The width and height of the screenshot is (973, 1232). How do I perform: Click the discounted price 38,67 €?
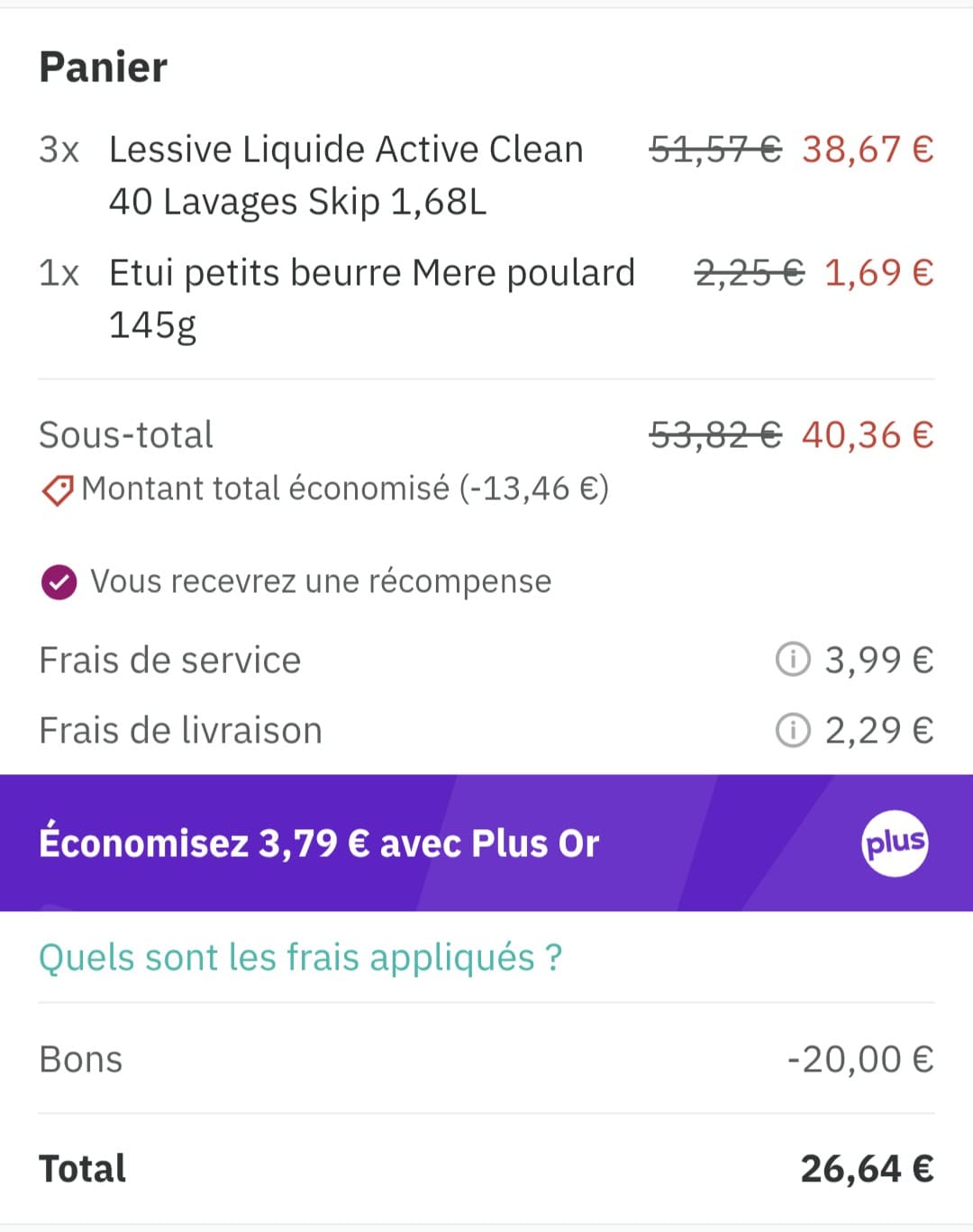867,150
